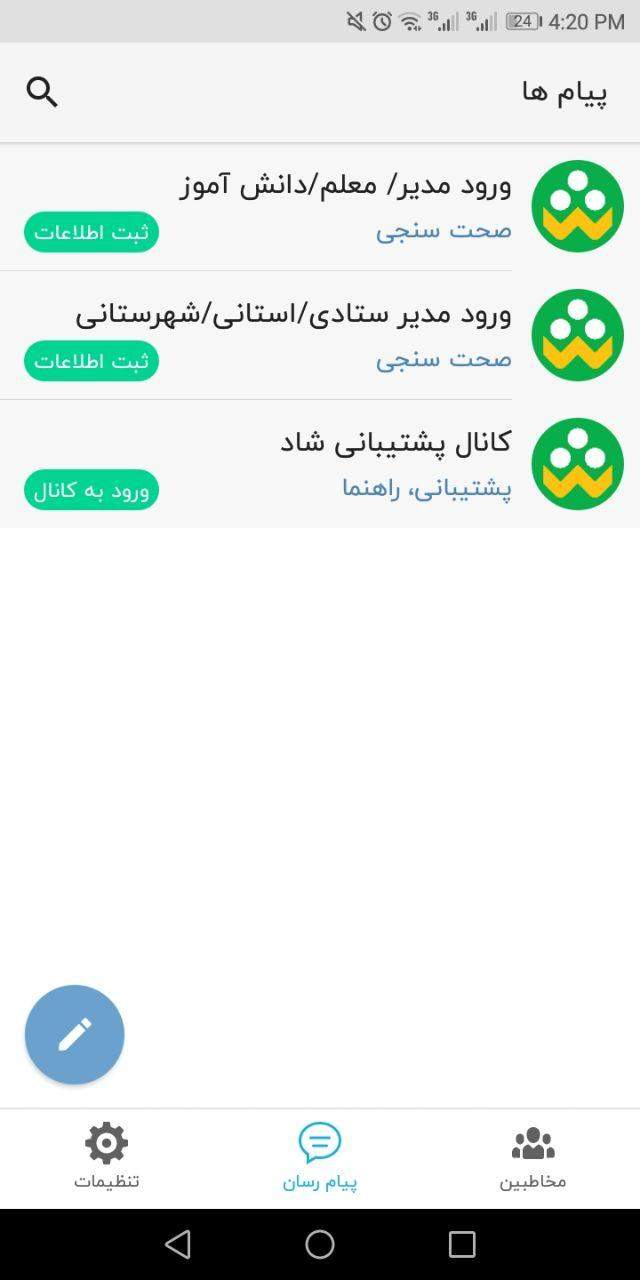Go to the مخاطبین tab
This screenshot has width=640, height=1280.
(x=533, y=1157)
